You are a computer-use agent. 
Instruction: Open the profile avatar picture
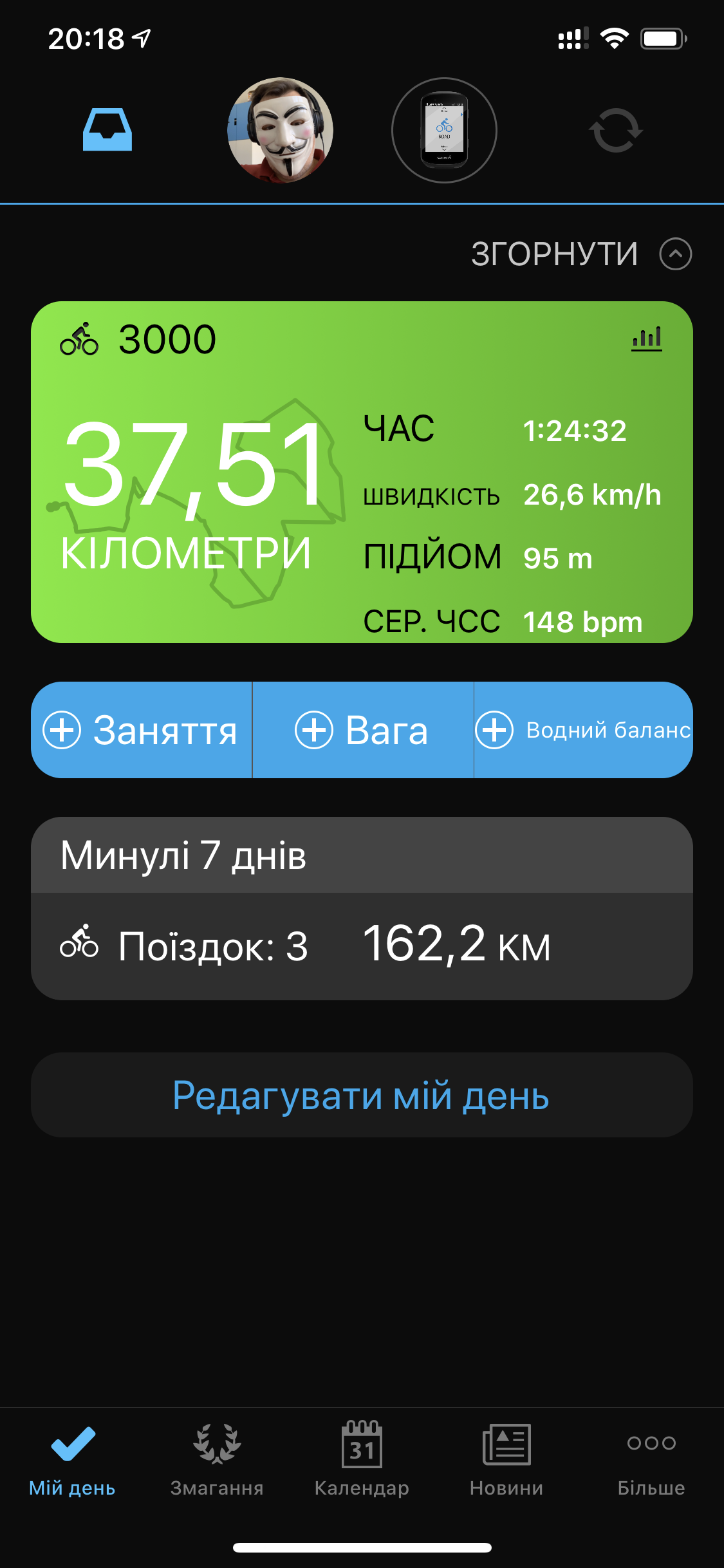[x=280, y=130]
